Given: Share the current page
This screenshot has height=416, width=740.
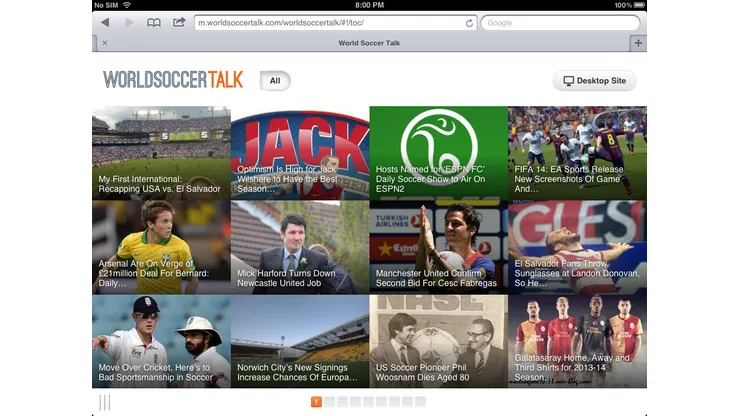Looking at the screenshot, I should (x=178, y=23).
